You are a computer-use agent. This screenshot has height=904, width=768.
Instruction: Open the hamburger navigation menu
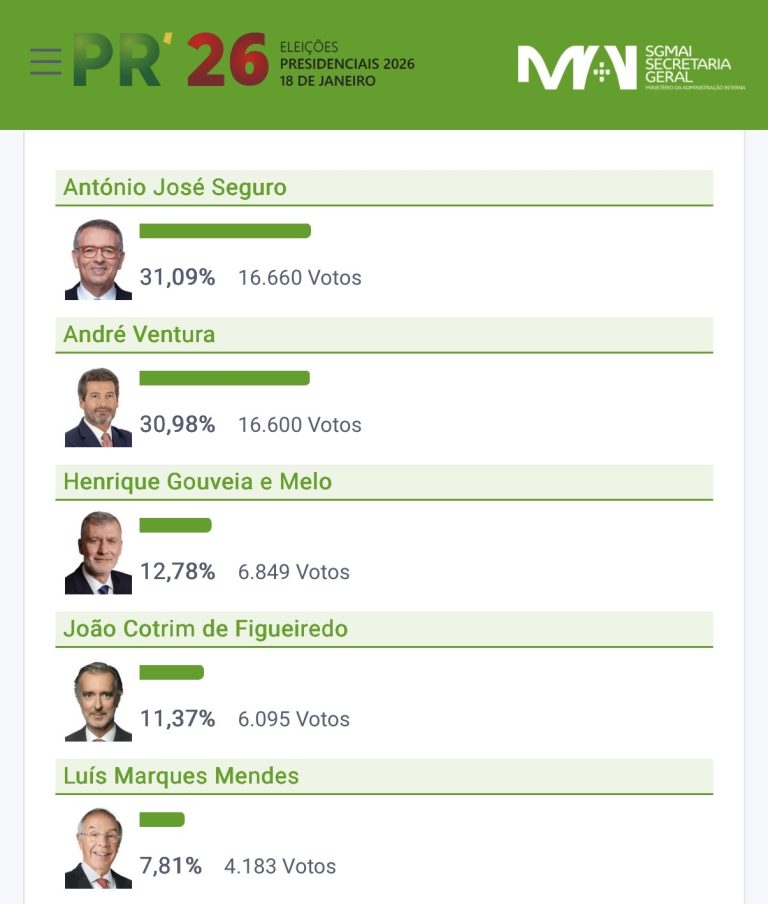(x=45, y=62)
